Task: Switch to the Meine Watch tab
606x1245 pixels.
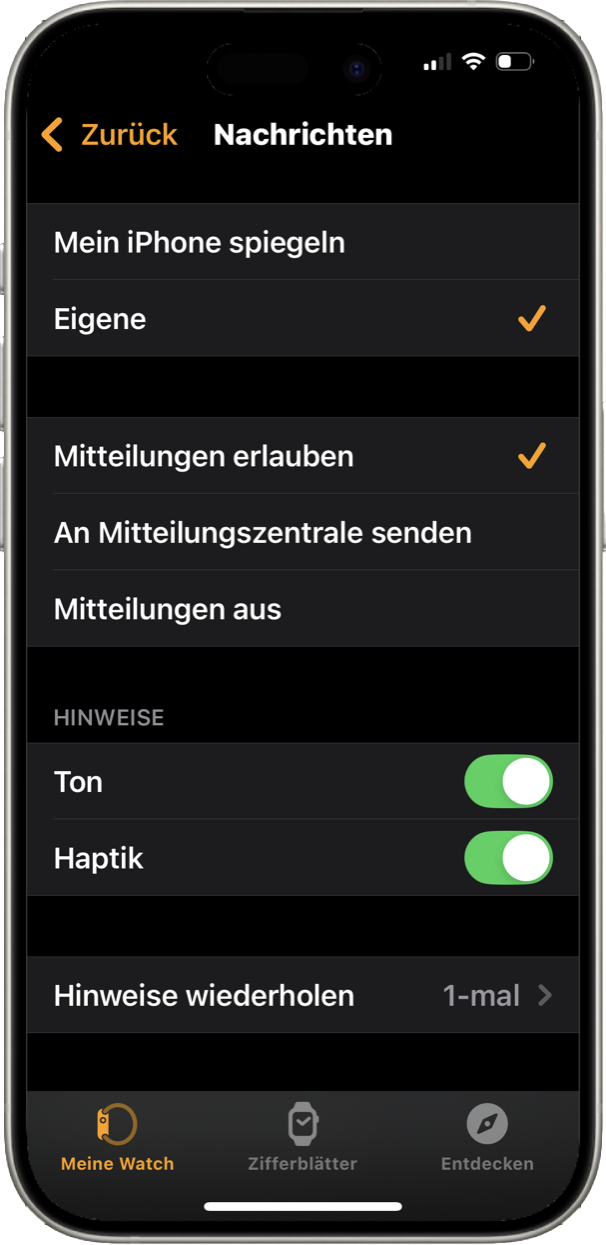Action: point(117,1138)
